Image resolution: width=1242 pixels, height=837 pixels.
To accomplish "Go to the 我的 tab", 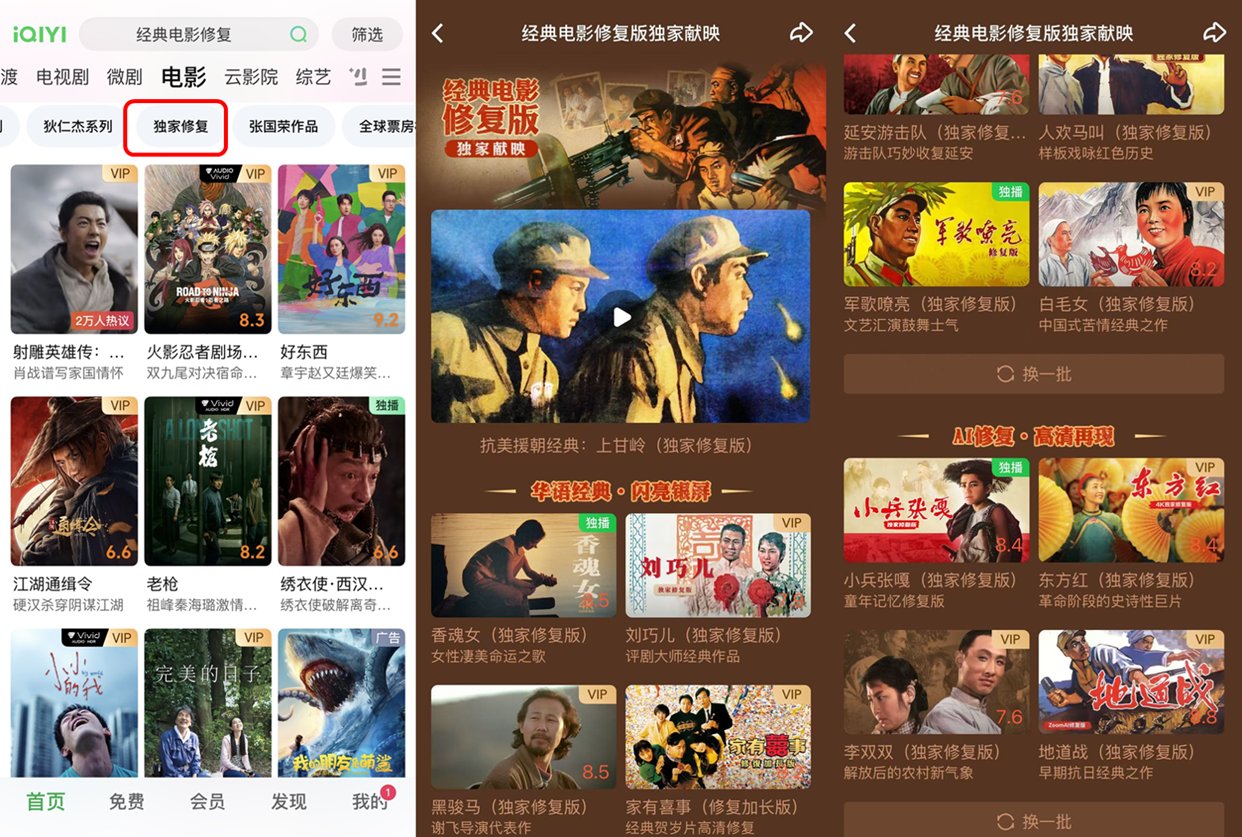I will click(x=369, y=802).
